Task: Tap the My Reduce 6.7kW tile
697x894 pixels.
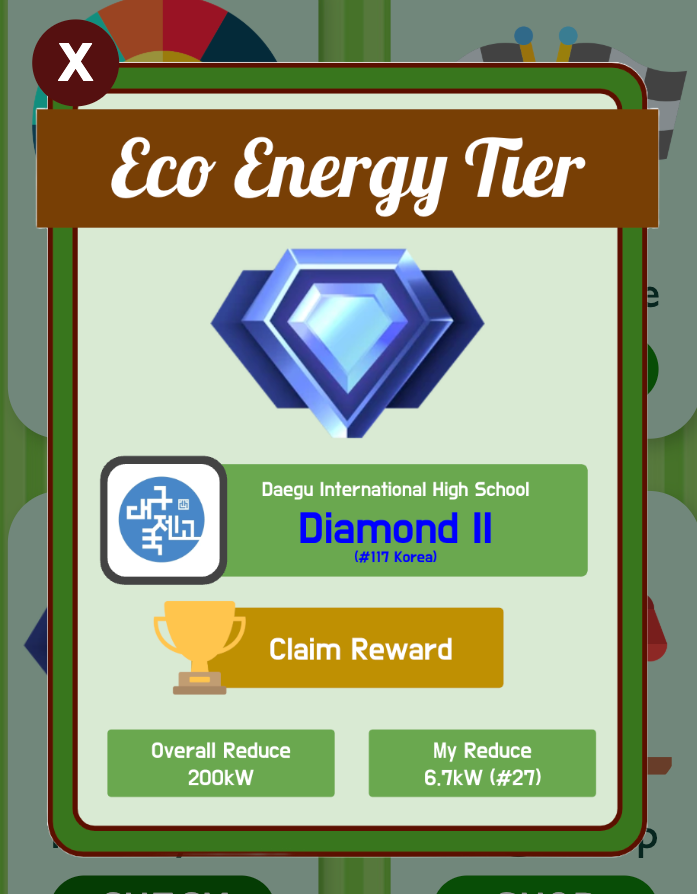Action: (482, 763)
